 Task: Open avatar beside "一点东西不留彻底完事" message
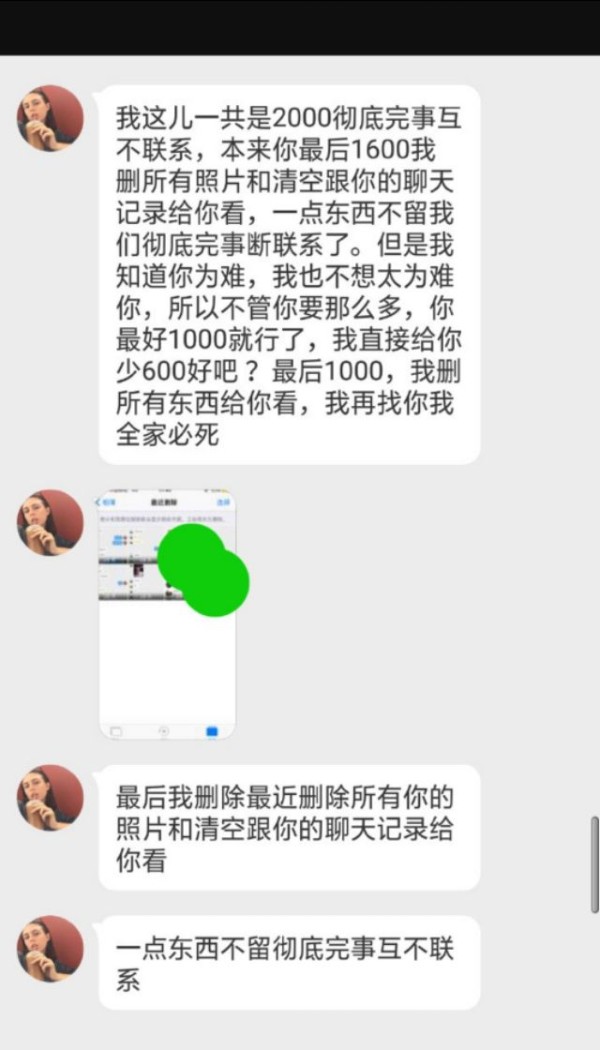pyautogui.click(x=50, y=948)
